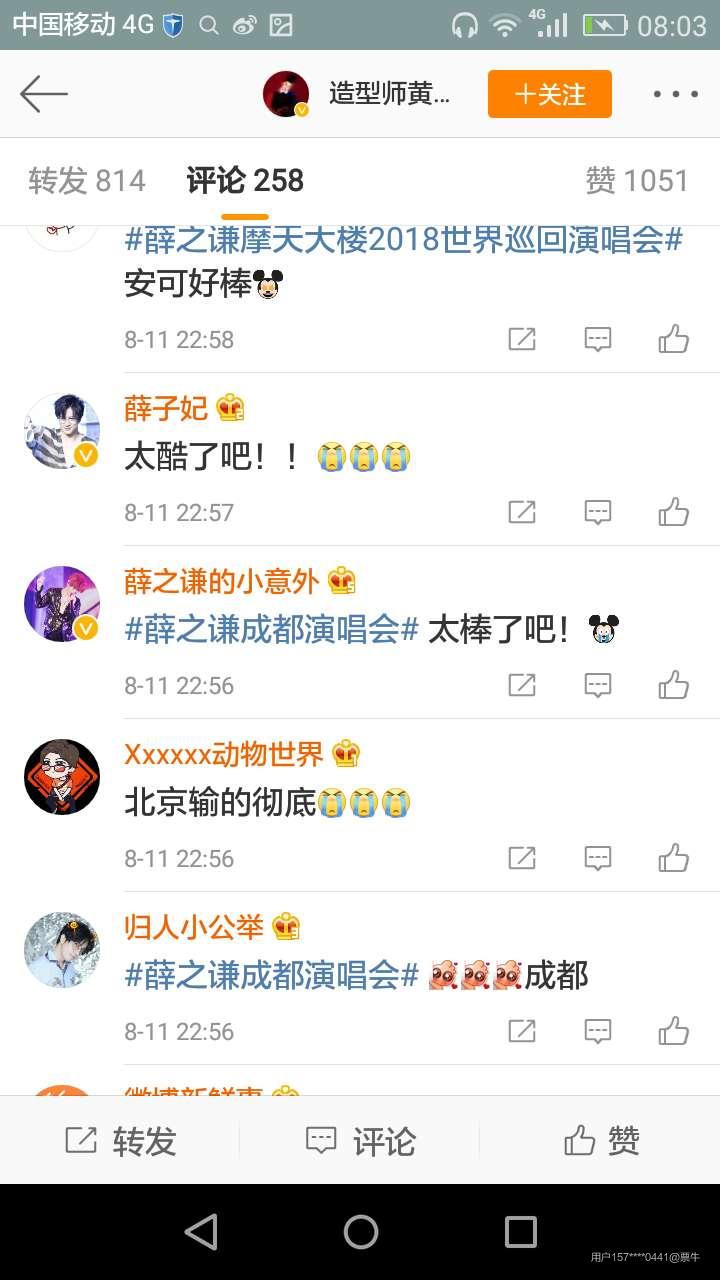720x1280 pixels.
Task: Reply to 归人小公举's comment
Action: (597, 1032)
